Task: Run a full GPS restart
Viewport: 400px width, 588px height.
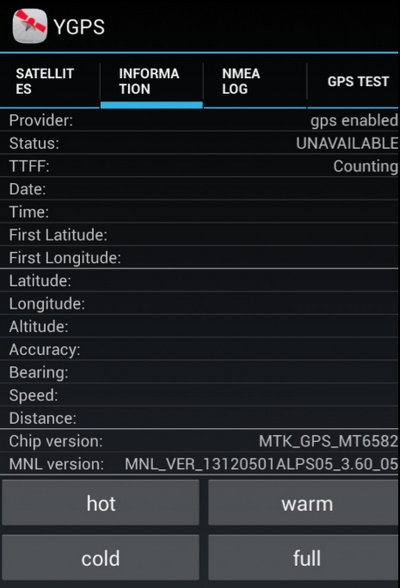Action: point(304,558)
